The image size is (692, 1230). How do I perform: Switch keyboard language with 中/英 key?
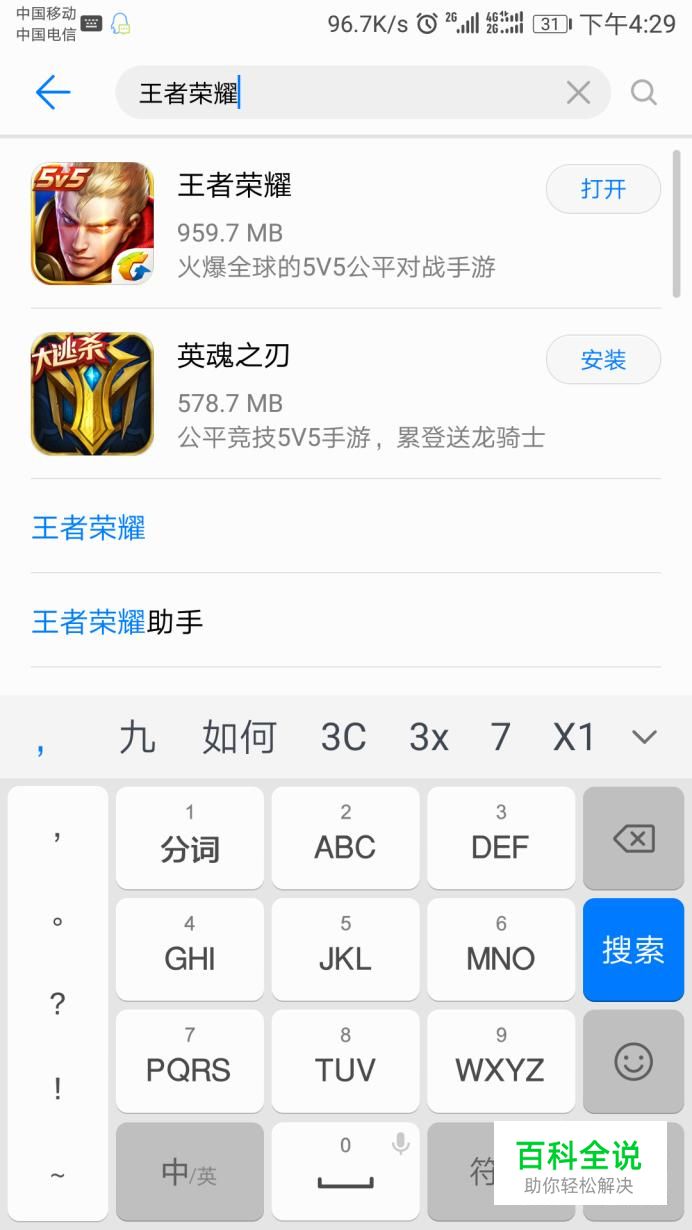(x=190, y=1172)
